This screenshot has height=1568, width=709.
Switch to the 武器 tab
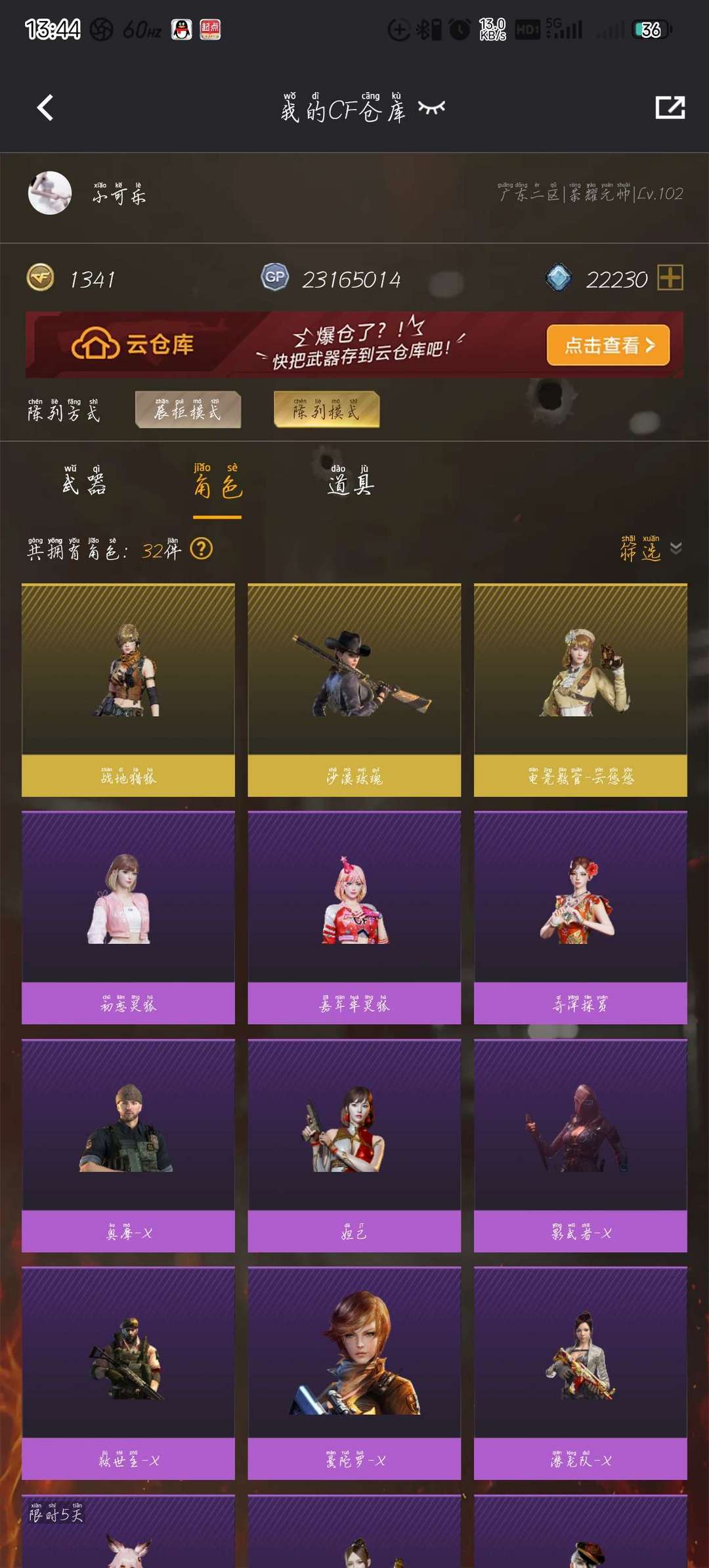[x=84, y=480]
